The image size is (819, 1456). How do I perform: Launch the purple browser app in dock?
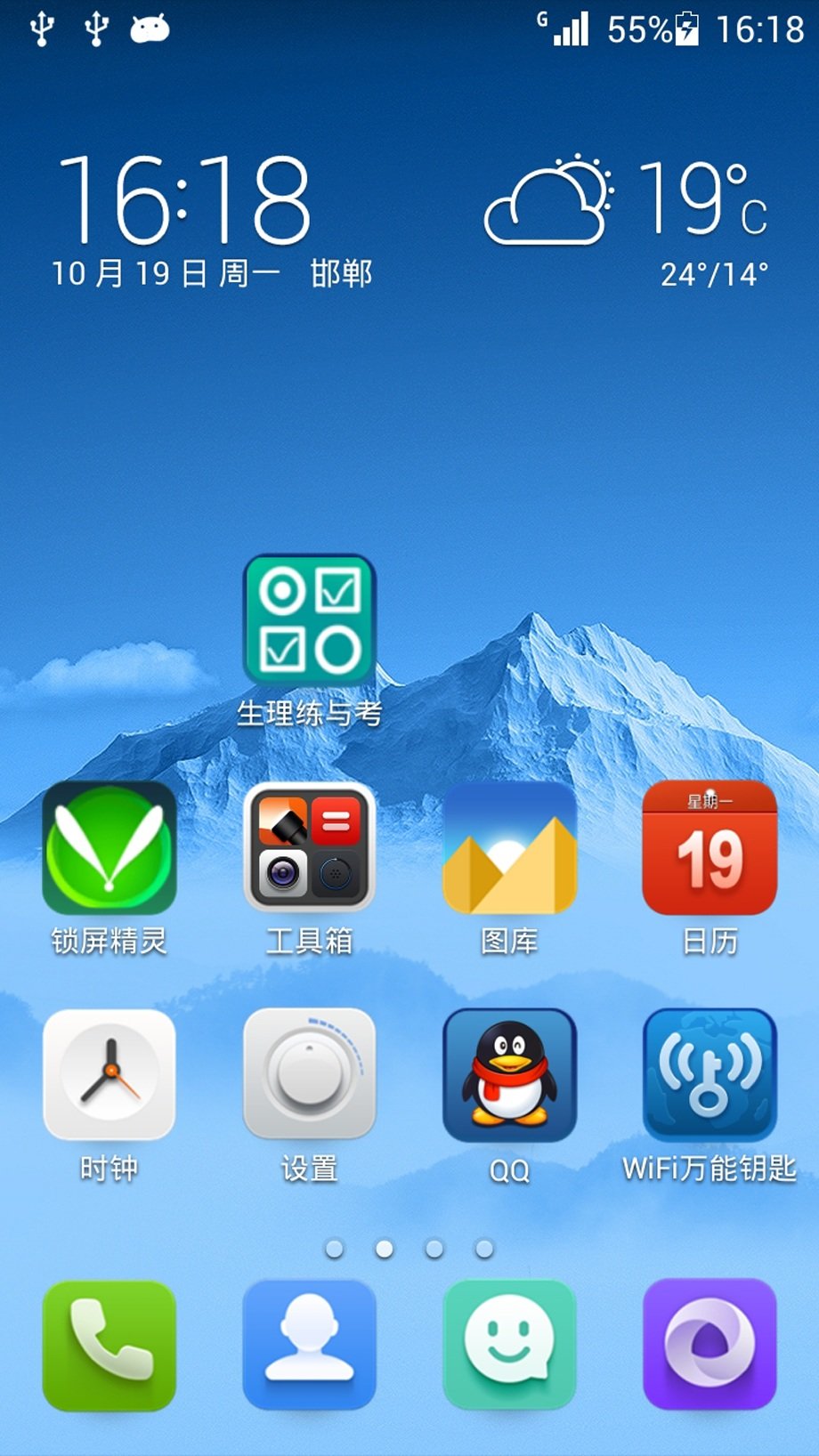click(x=710, y=1345)
